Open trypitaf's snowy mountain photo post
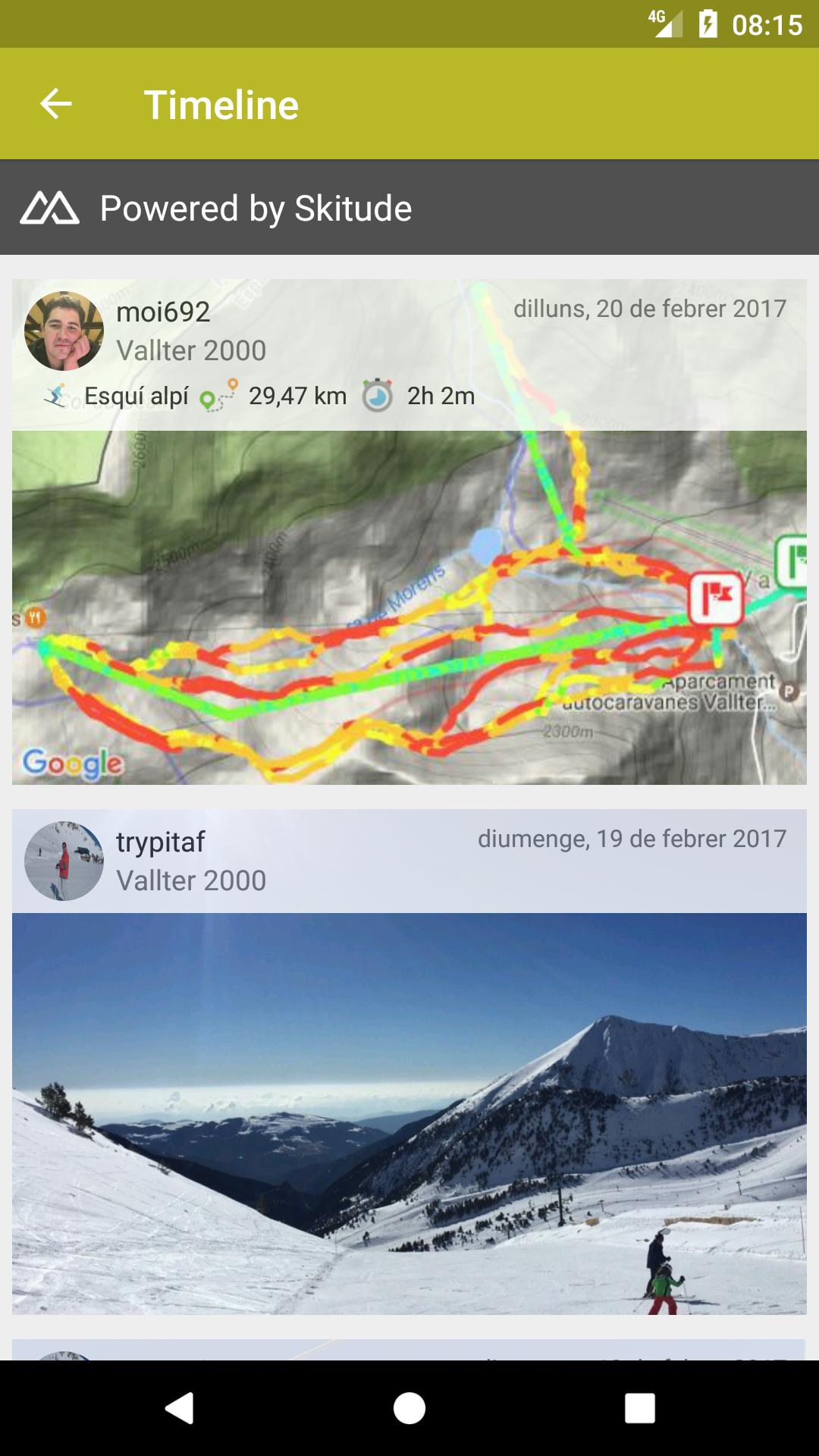The width and height of the screenshot is (819, 1456). tap(409, 1113)
